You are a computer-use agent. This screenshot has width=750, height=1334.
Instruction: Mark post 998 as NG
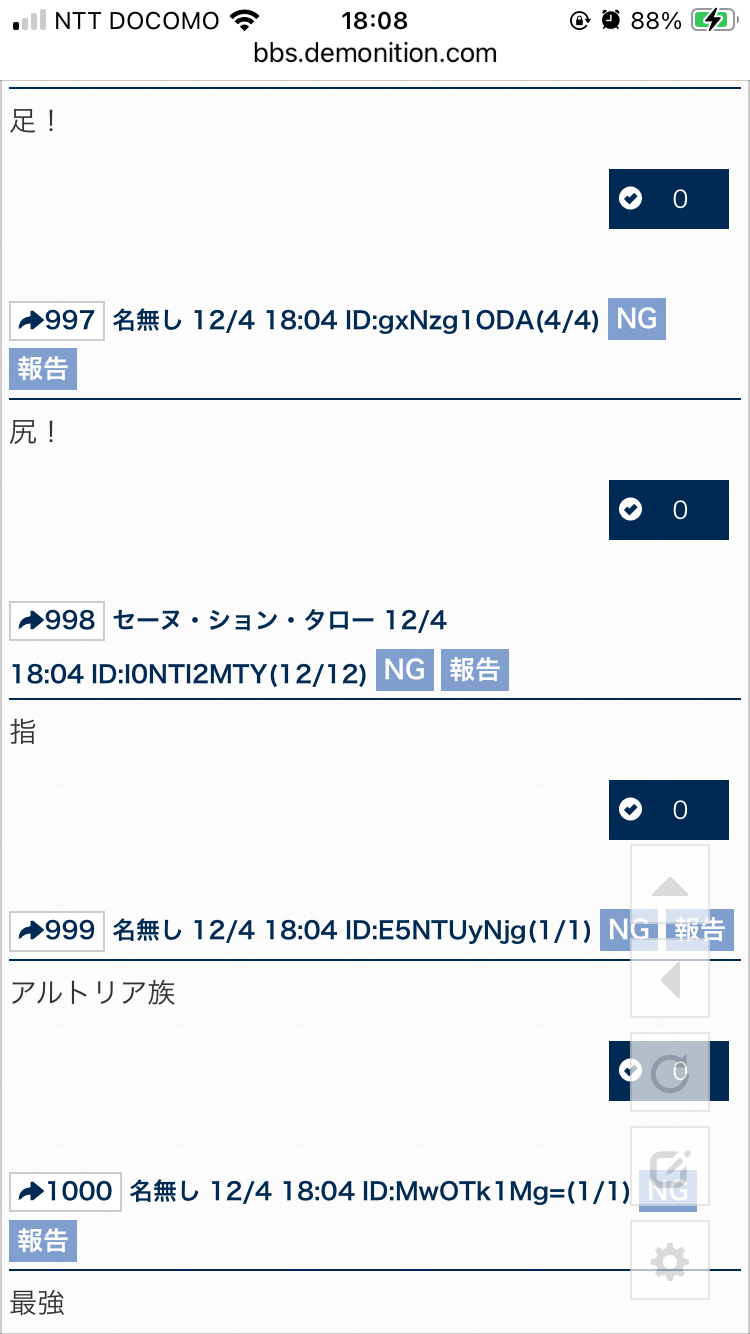(404, 670)
